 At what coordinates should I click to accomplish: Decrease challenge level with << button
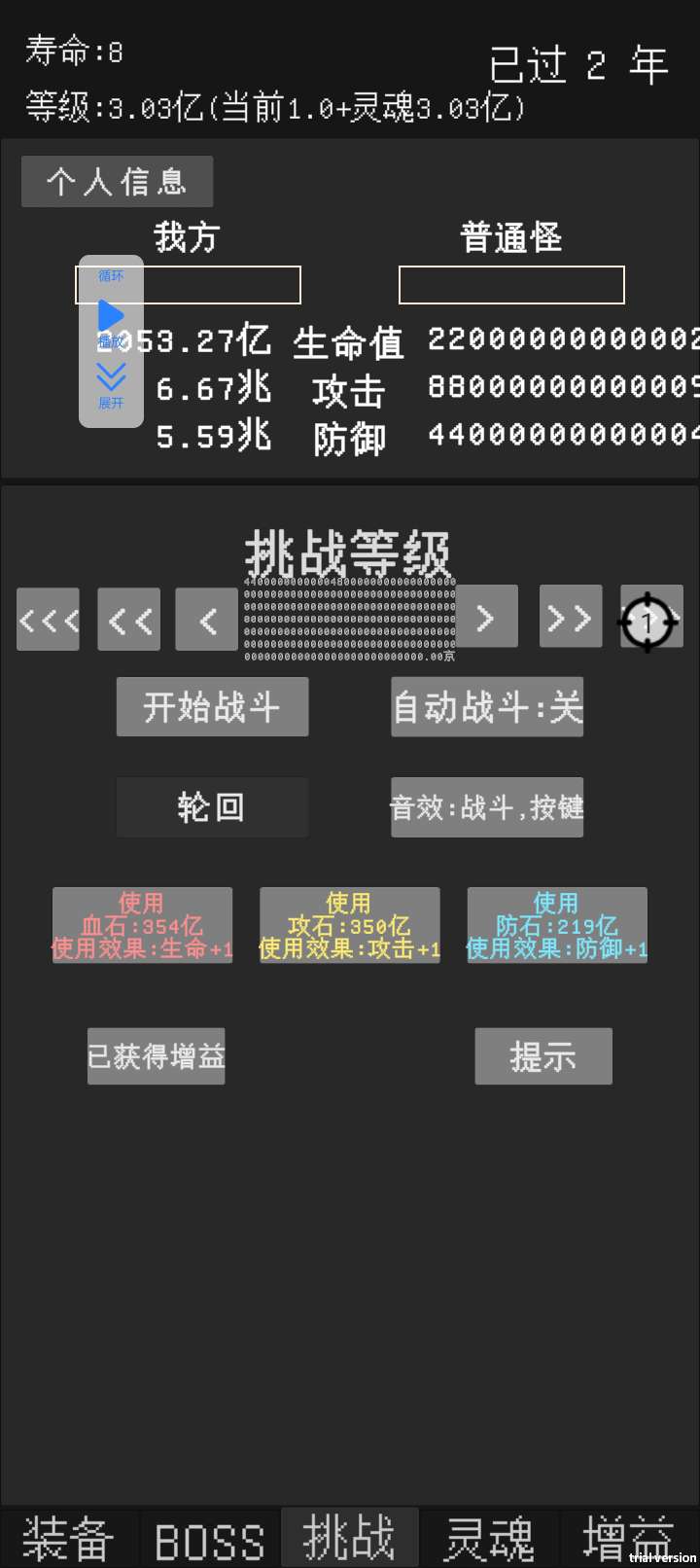pos(129,619)
